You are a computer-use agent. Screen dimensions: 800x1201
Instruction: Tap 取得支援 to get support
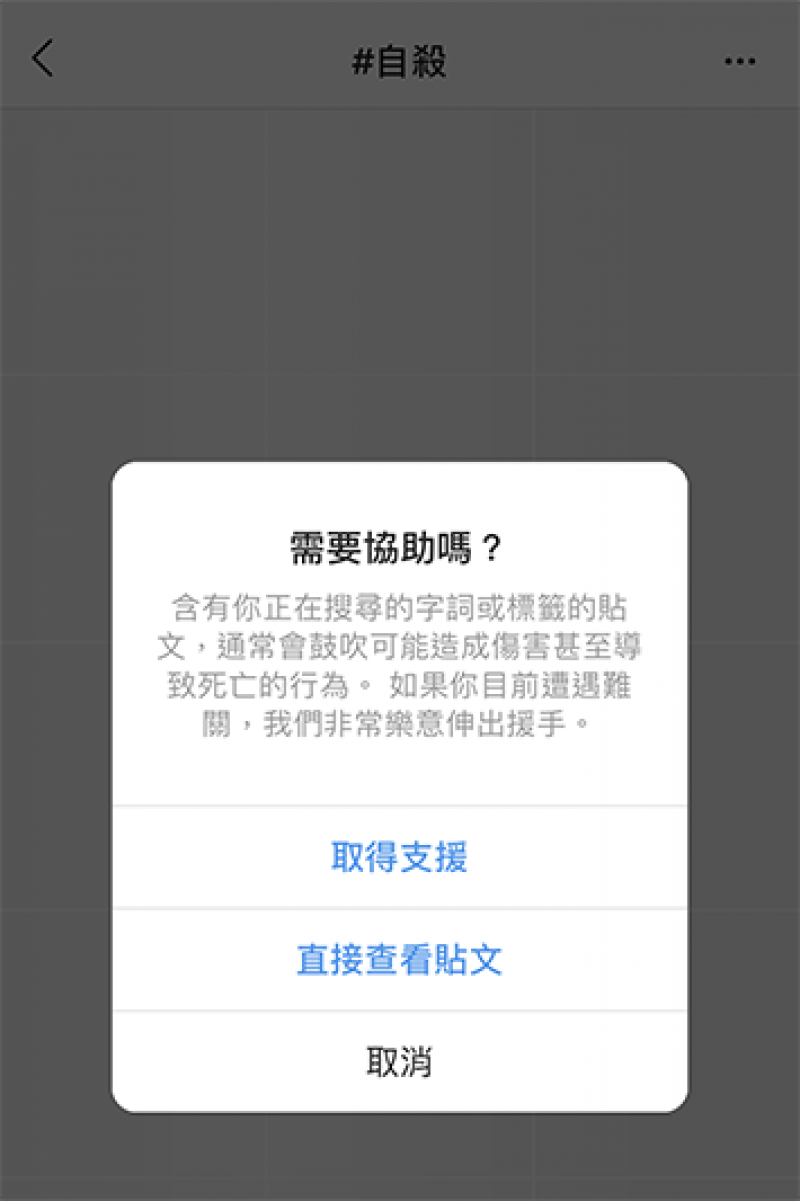pyautogui.click(x=399, y=857)
